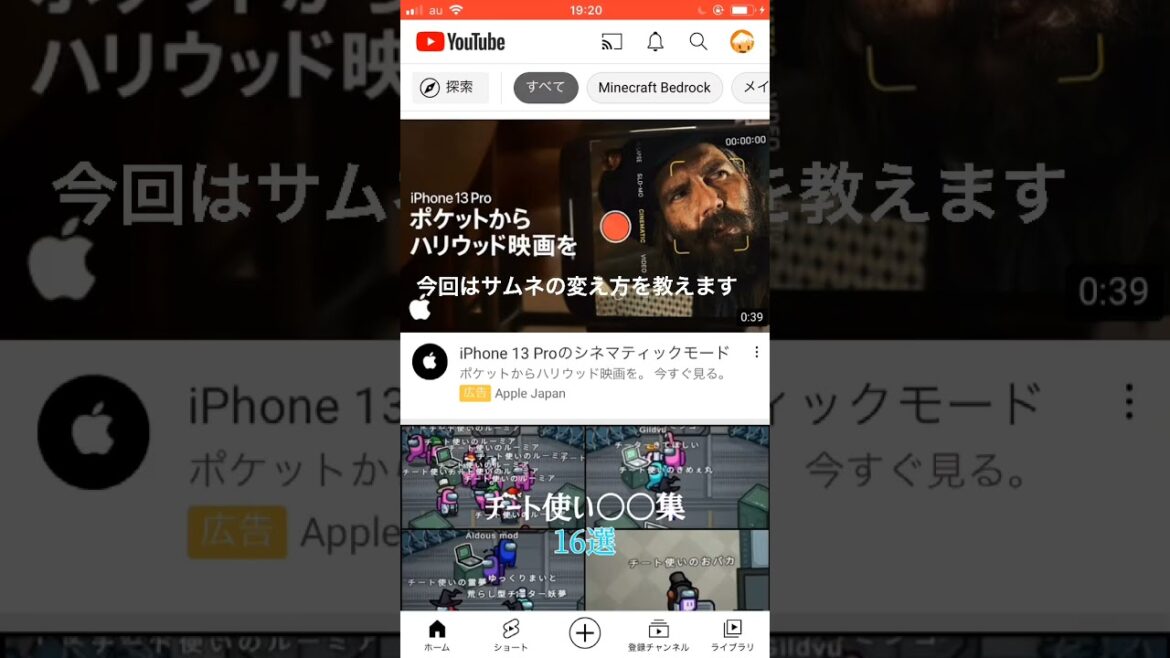Switch to the 登録チャンネル tab
1170x658 pixels.
coord(658,635)
